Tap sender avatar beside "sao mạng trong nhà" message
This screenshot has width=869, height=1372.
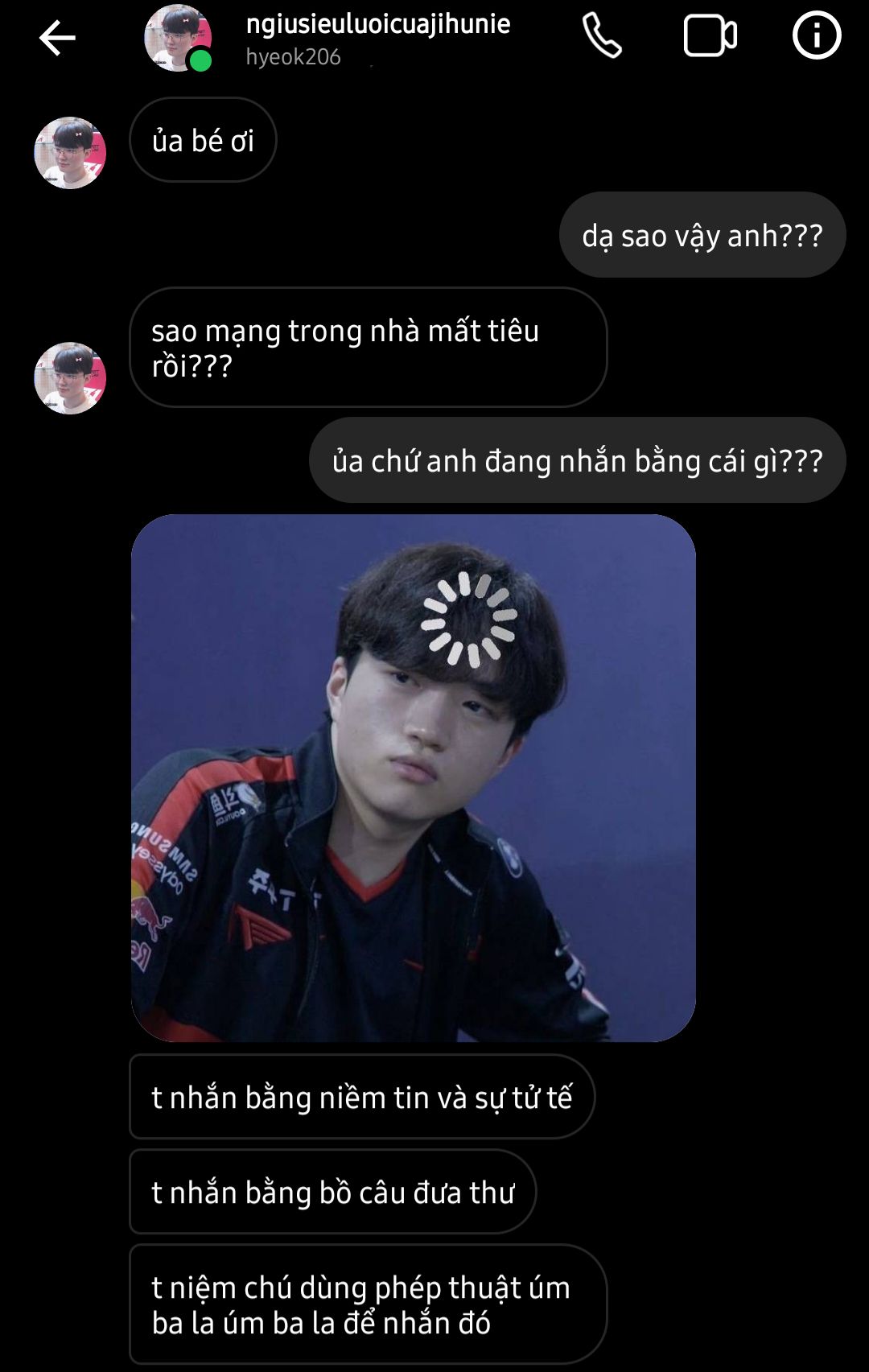70,378
